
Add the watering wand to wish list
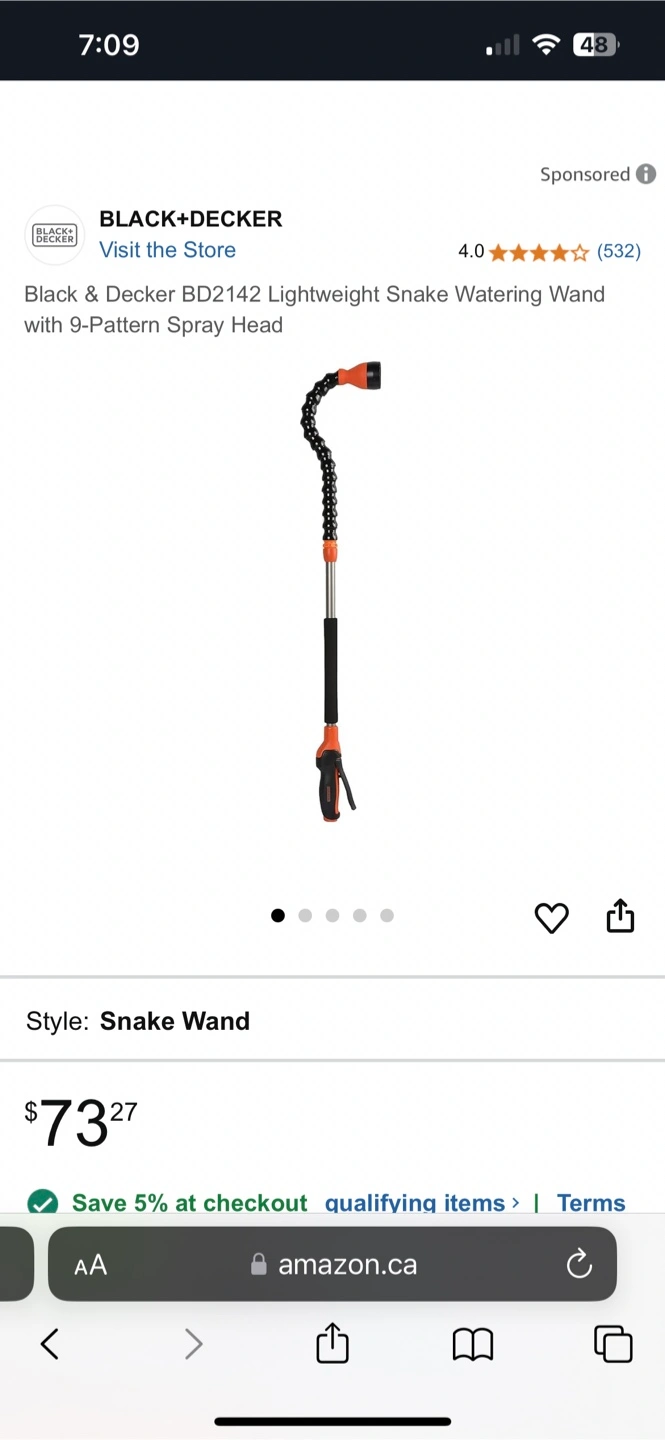click(551, 917)
